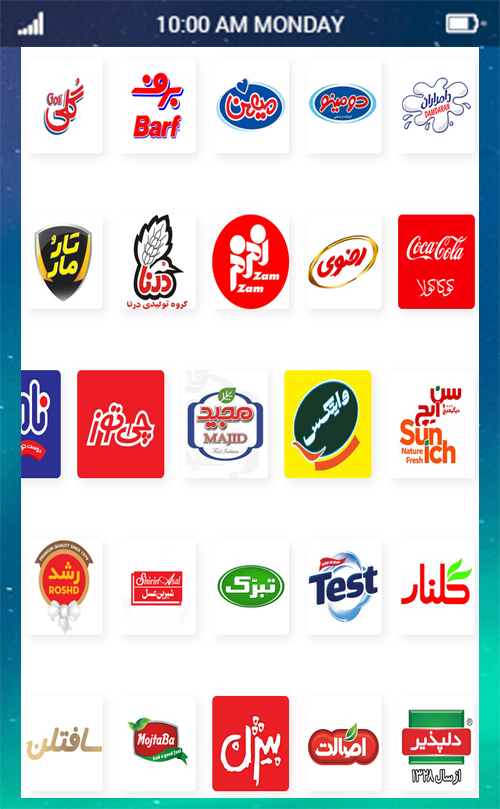Select the Test brand tile
This screenshot has width=500, height=809.
pos(343,587)
